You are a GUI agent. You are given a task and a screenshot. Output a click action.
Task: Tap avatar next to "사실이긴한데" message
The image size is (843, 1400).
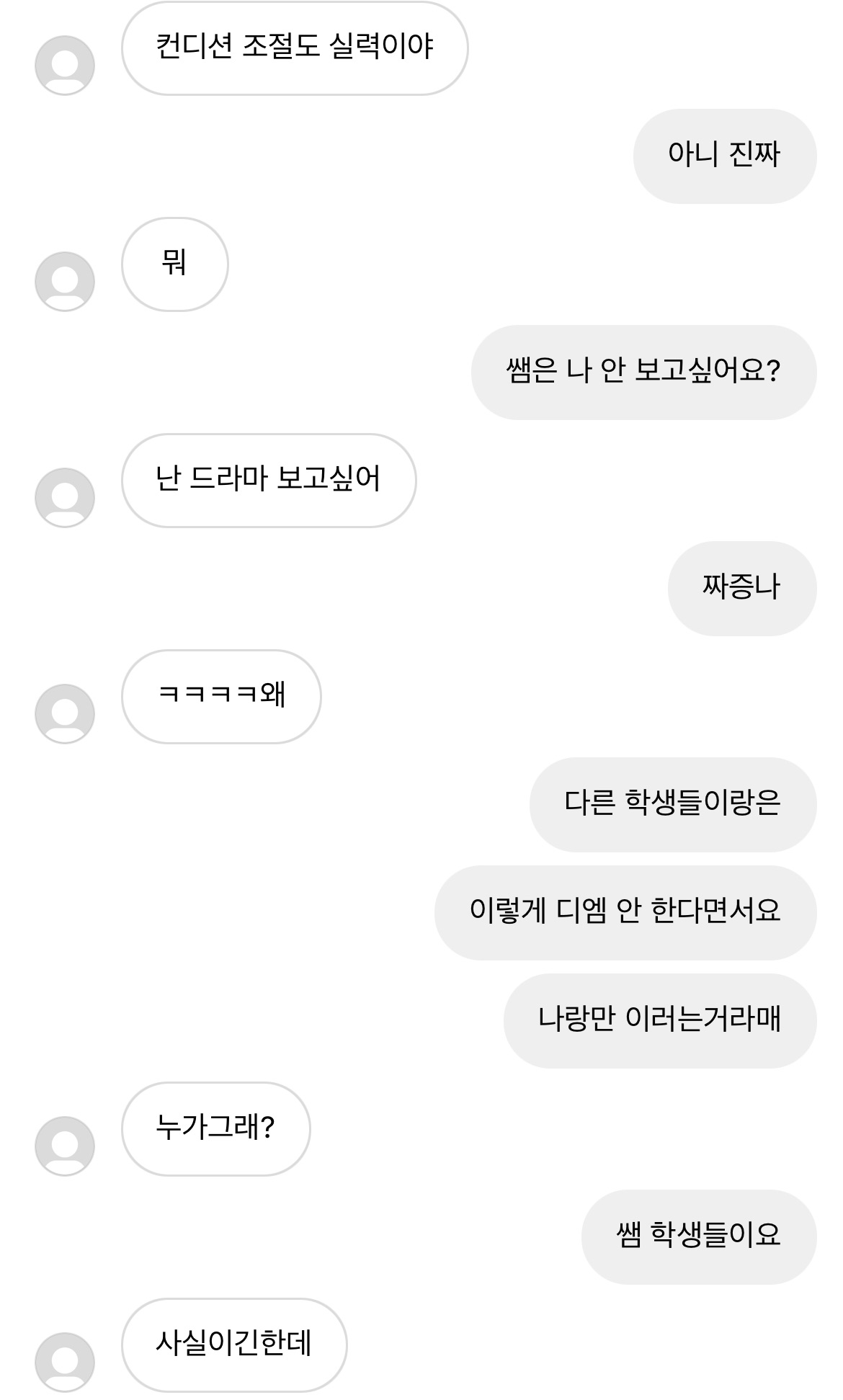65,1363
